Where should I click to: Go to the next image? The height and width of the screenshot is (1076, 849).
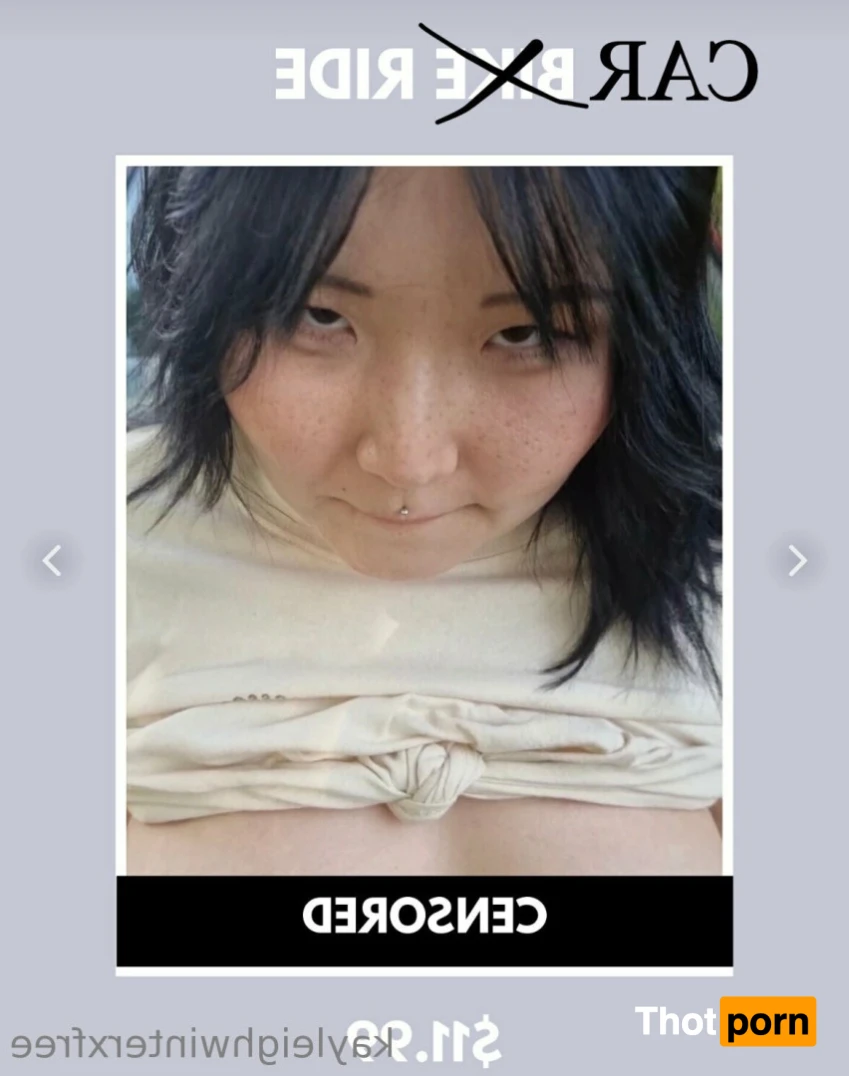796,561
